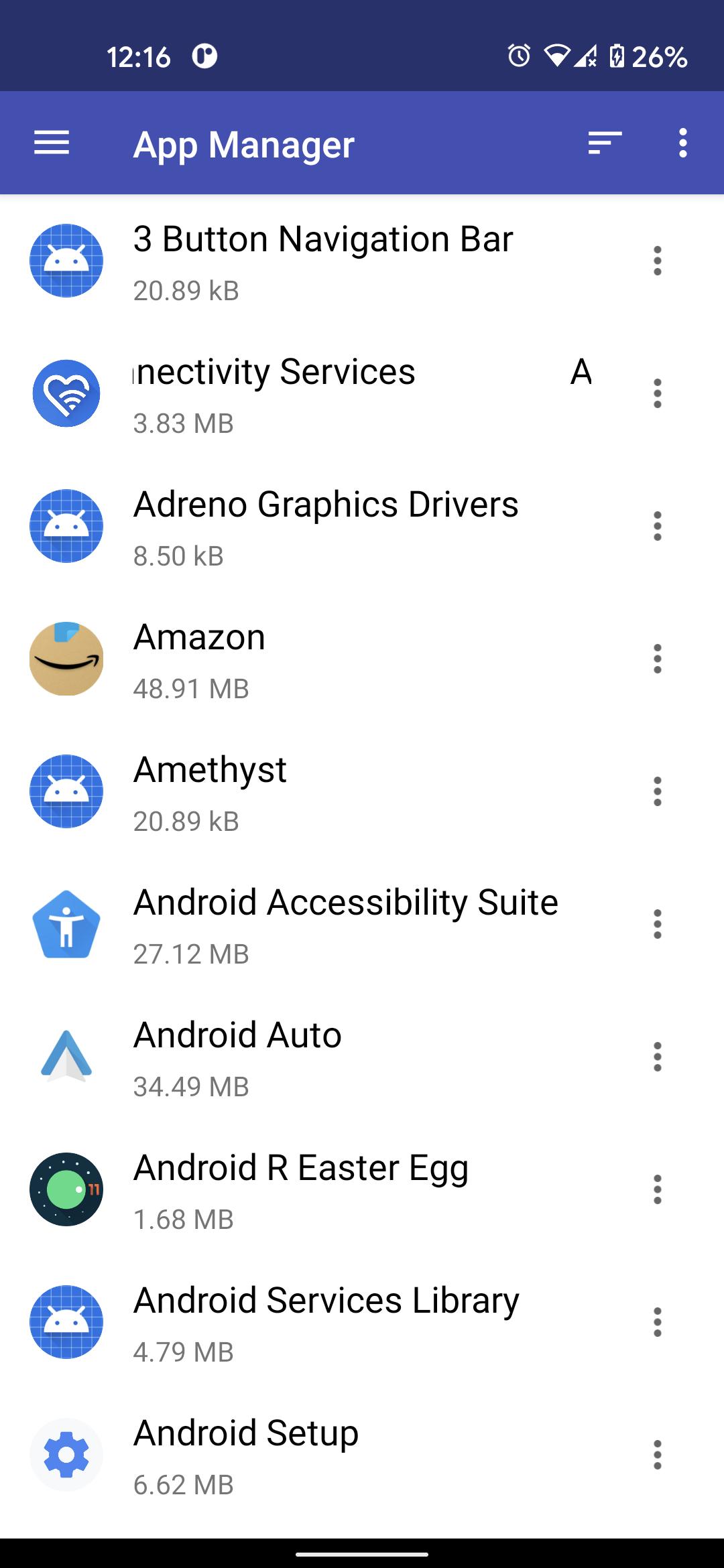This screenshot has height=1568, width=724.
Task: Tap the three-dot menu beside Amazon
Action: click(658, 659)
